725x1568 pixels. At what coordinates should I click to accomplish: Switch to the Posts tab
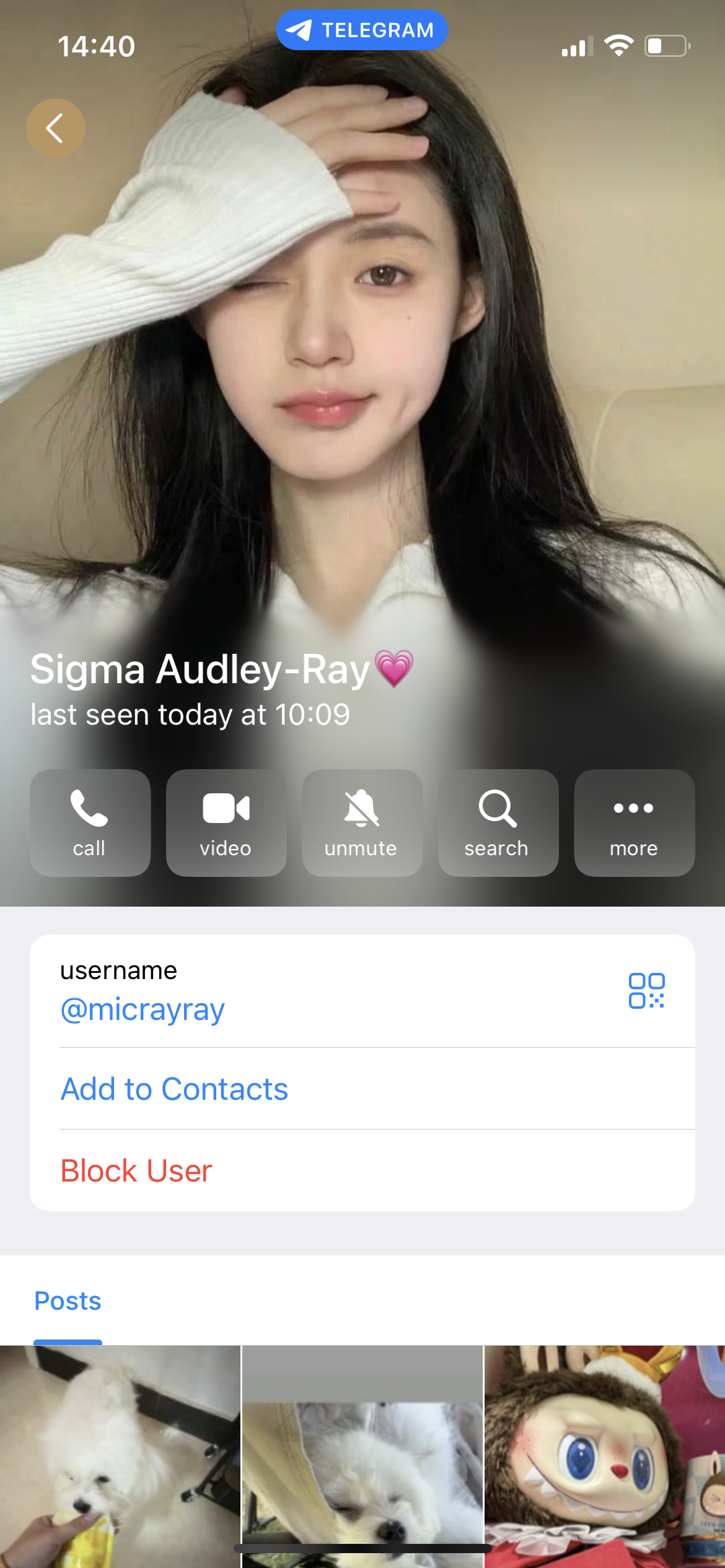pos(68,1300)
